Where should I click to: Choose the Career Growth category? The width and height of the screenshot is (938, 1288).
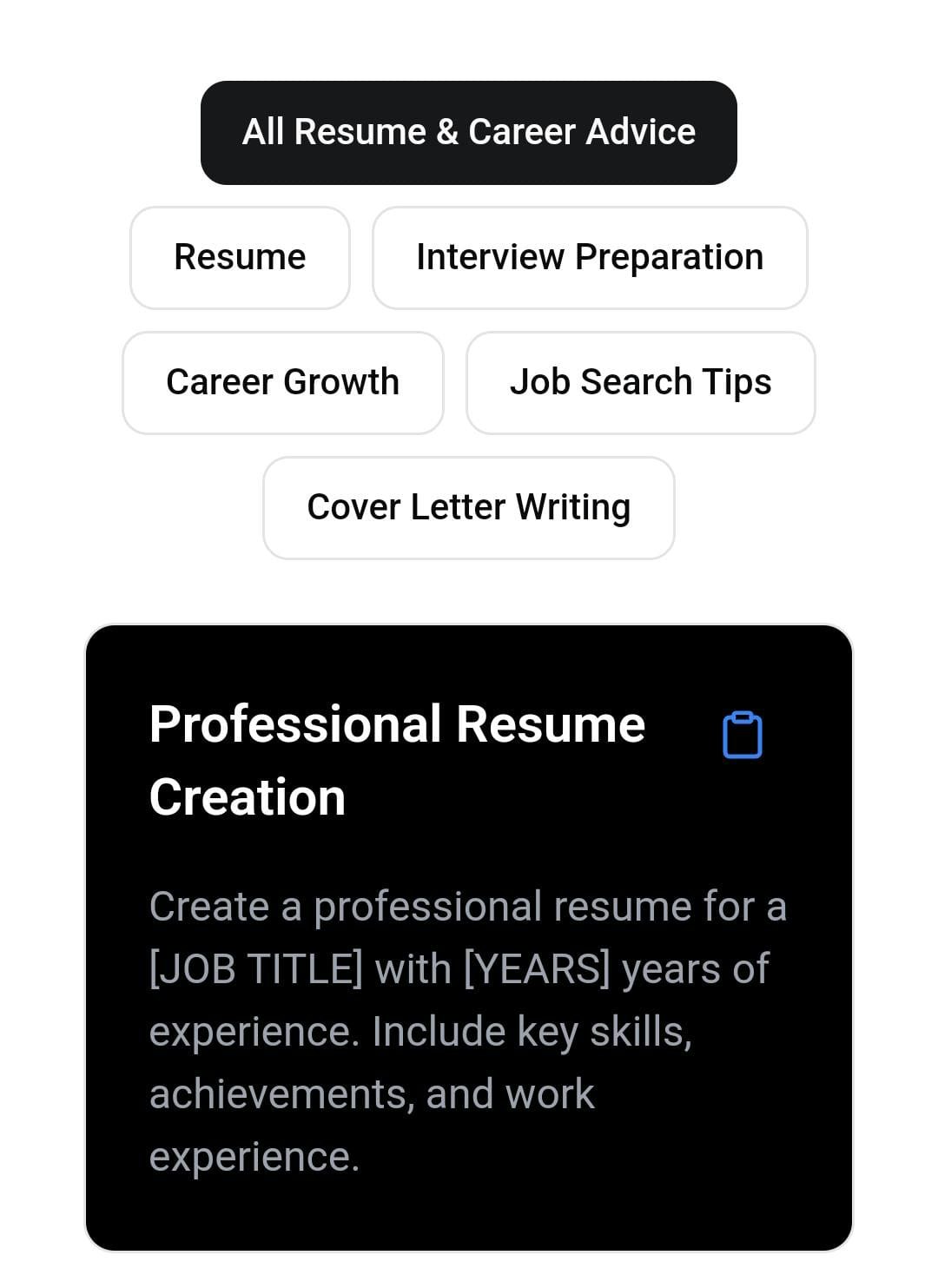coord(282,382)
